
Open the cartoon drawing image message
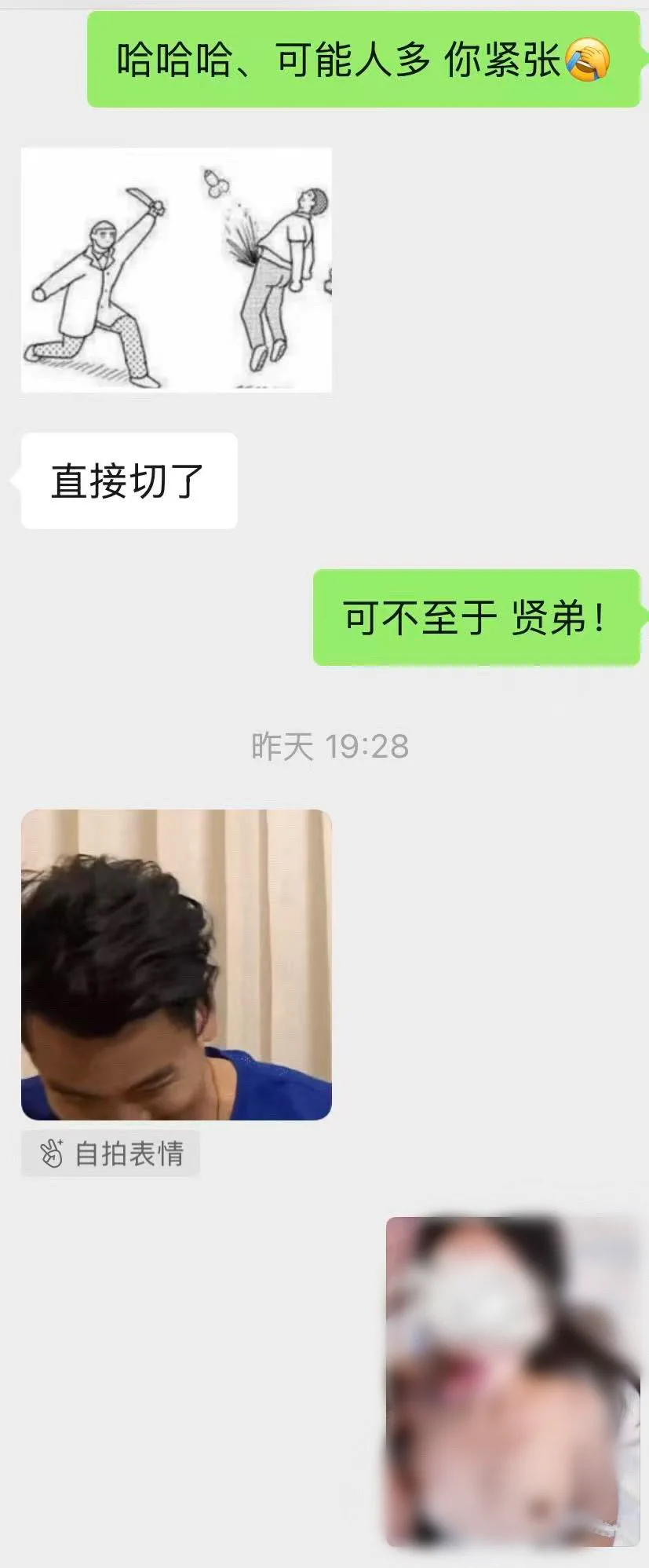click(x=176, y=269)
